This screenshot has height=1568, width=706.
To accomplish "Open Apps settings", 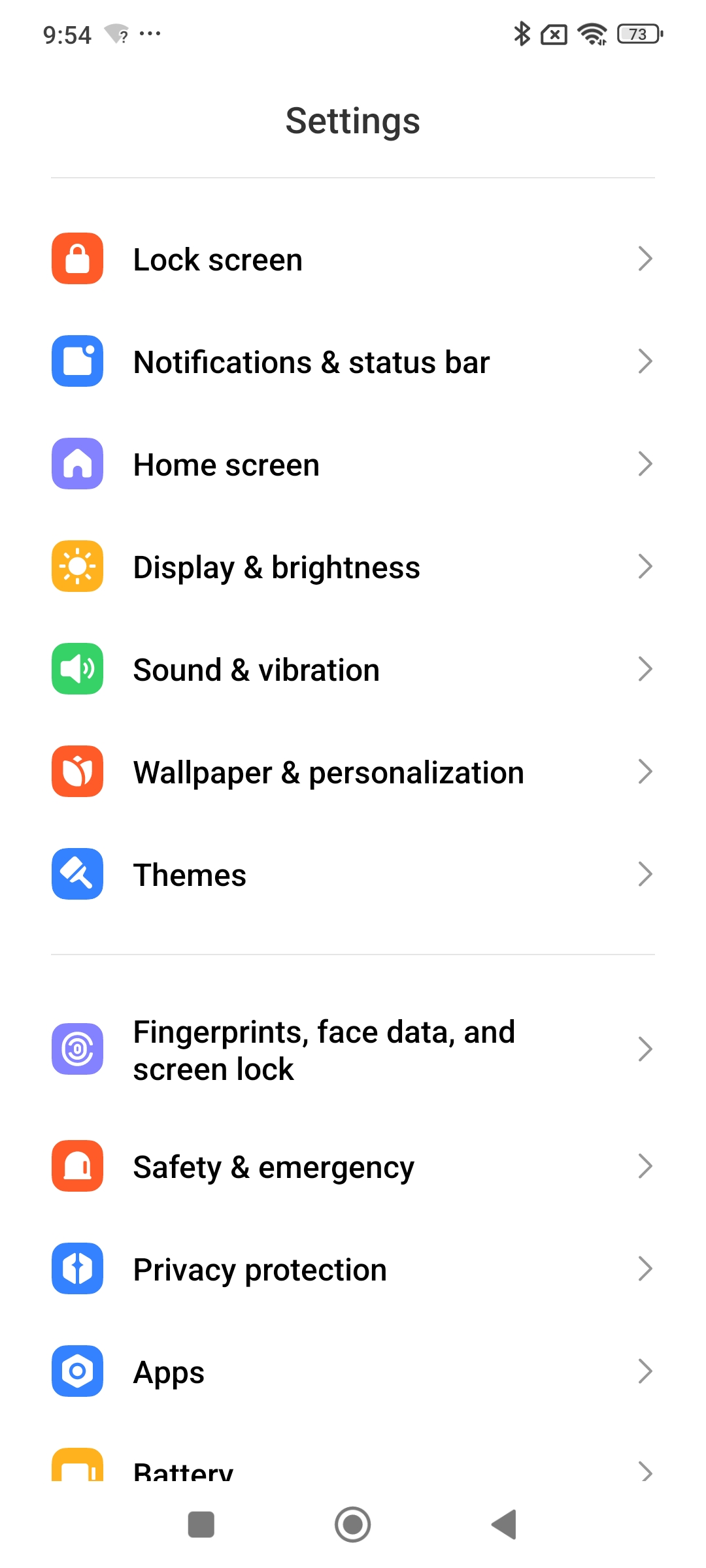I will (x=353, y=1372).
